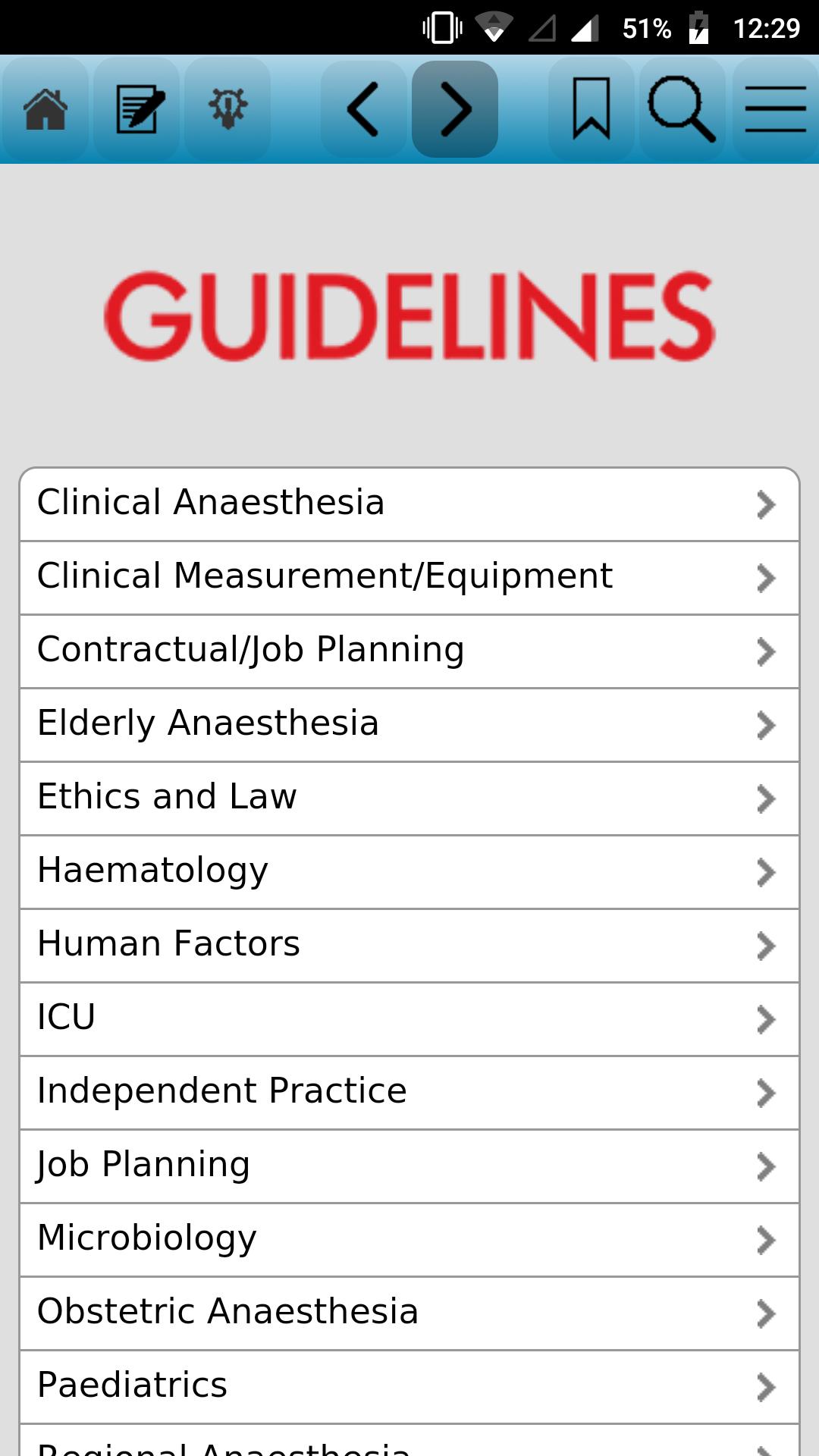819x1456 pixels.
Task: Open the hamburger menu
Action: coord(774,110)
